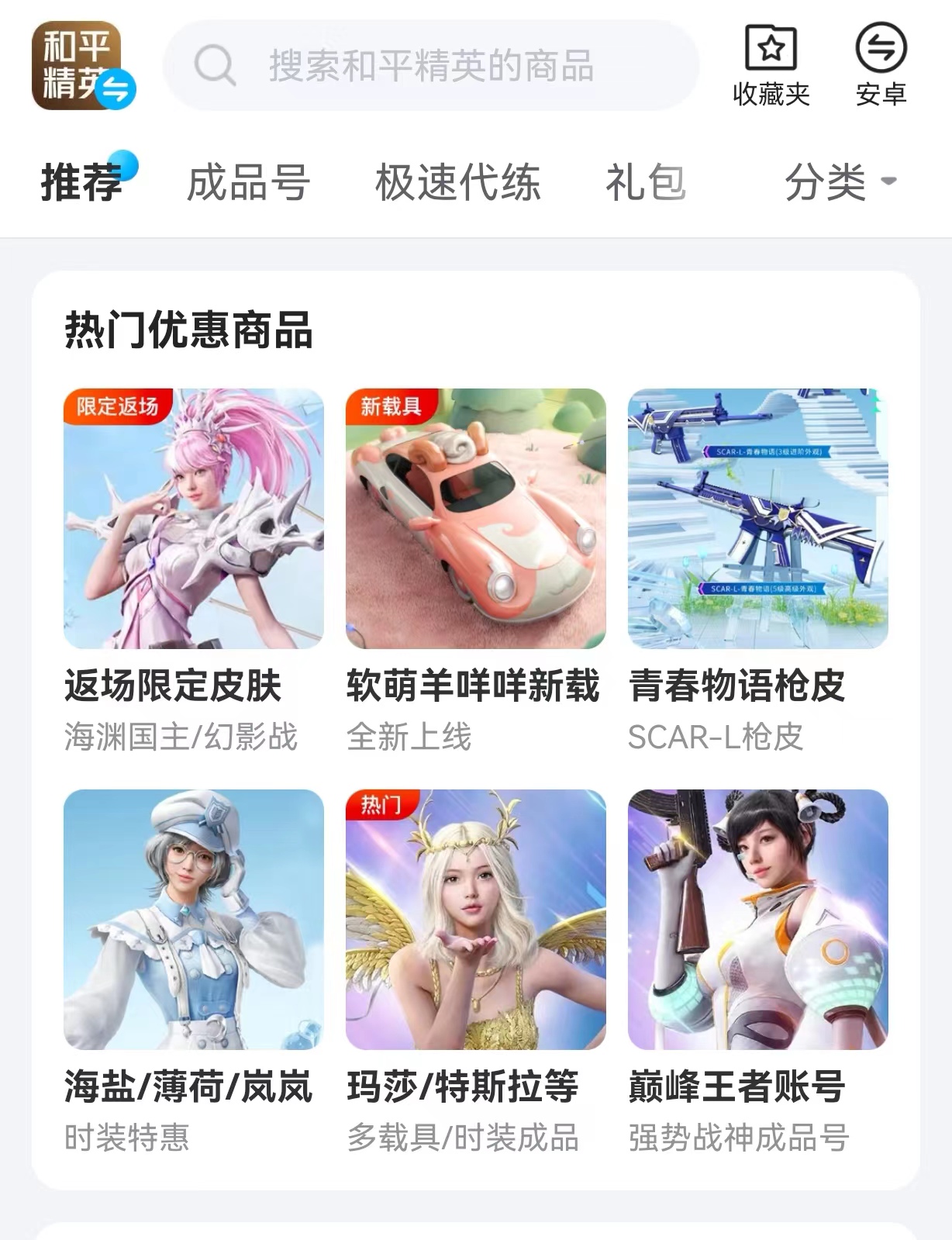Switch to the 成品号 tab
This screenshot has width=952, height=1240.
pyautogui.click(x=248, y=181)
